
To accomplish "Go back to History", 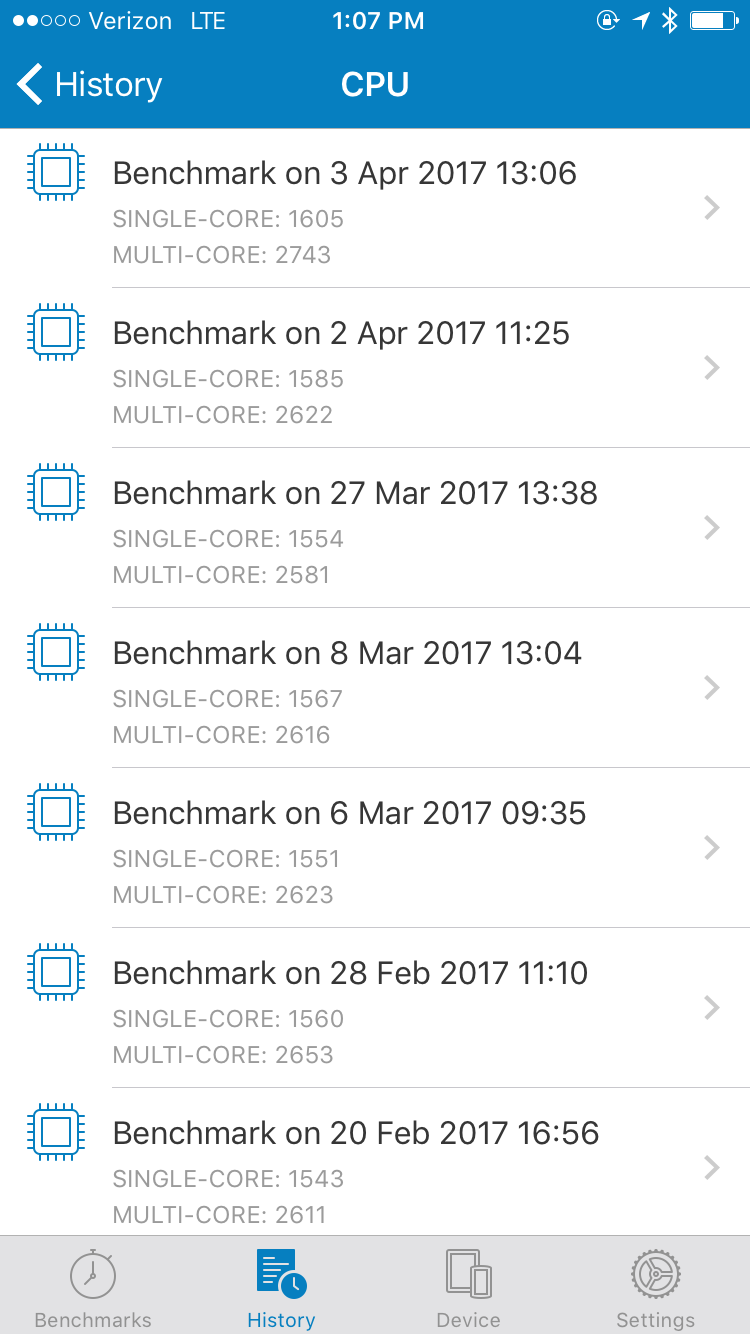I will [x=89, y=85].
